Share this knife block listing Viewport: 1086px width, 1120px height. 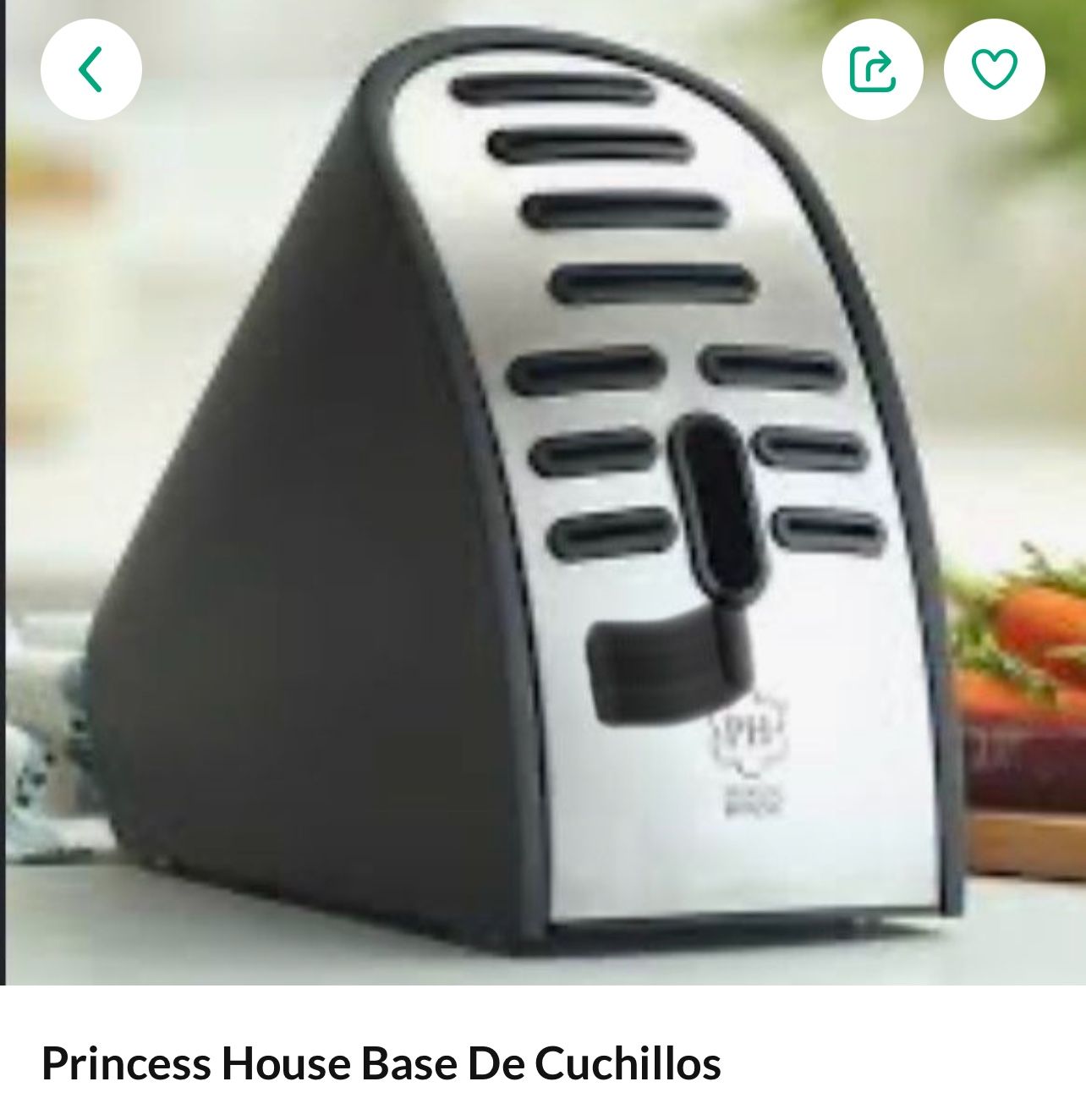point(872,69)
